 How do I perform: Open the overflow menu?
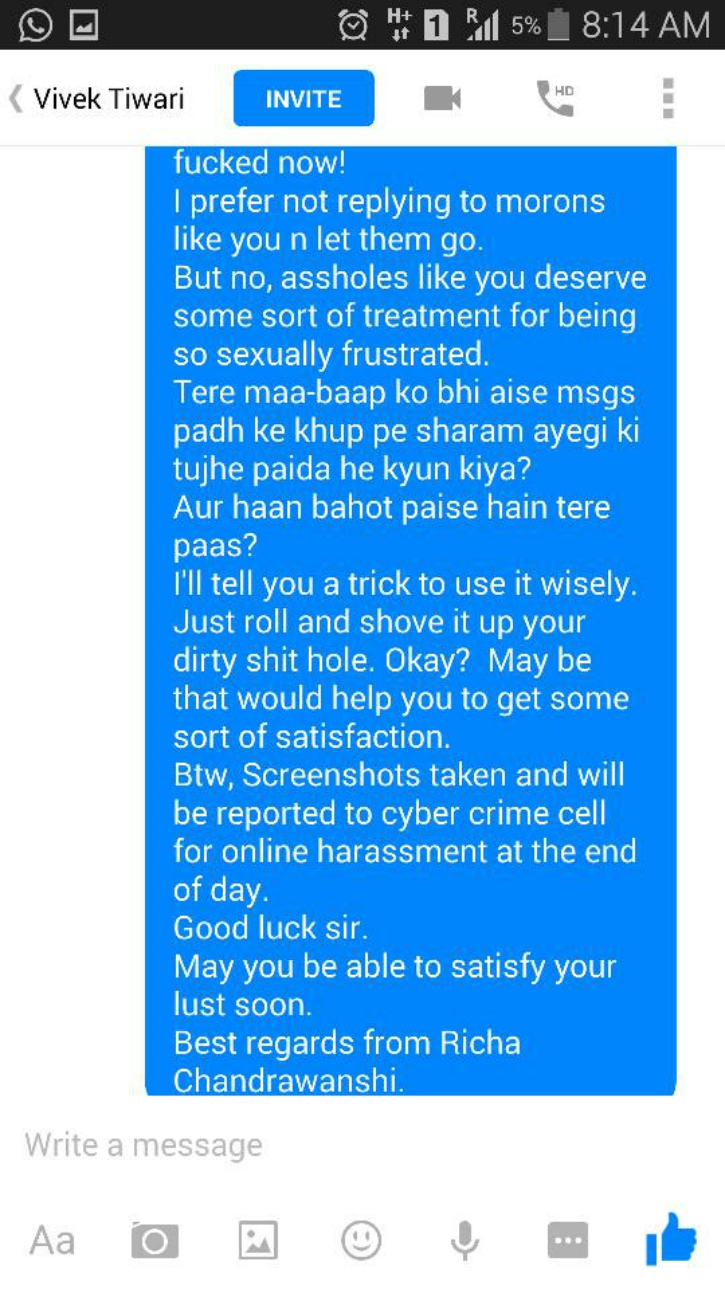(x=668, y=98)
